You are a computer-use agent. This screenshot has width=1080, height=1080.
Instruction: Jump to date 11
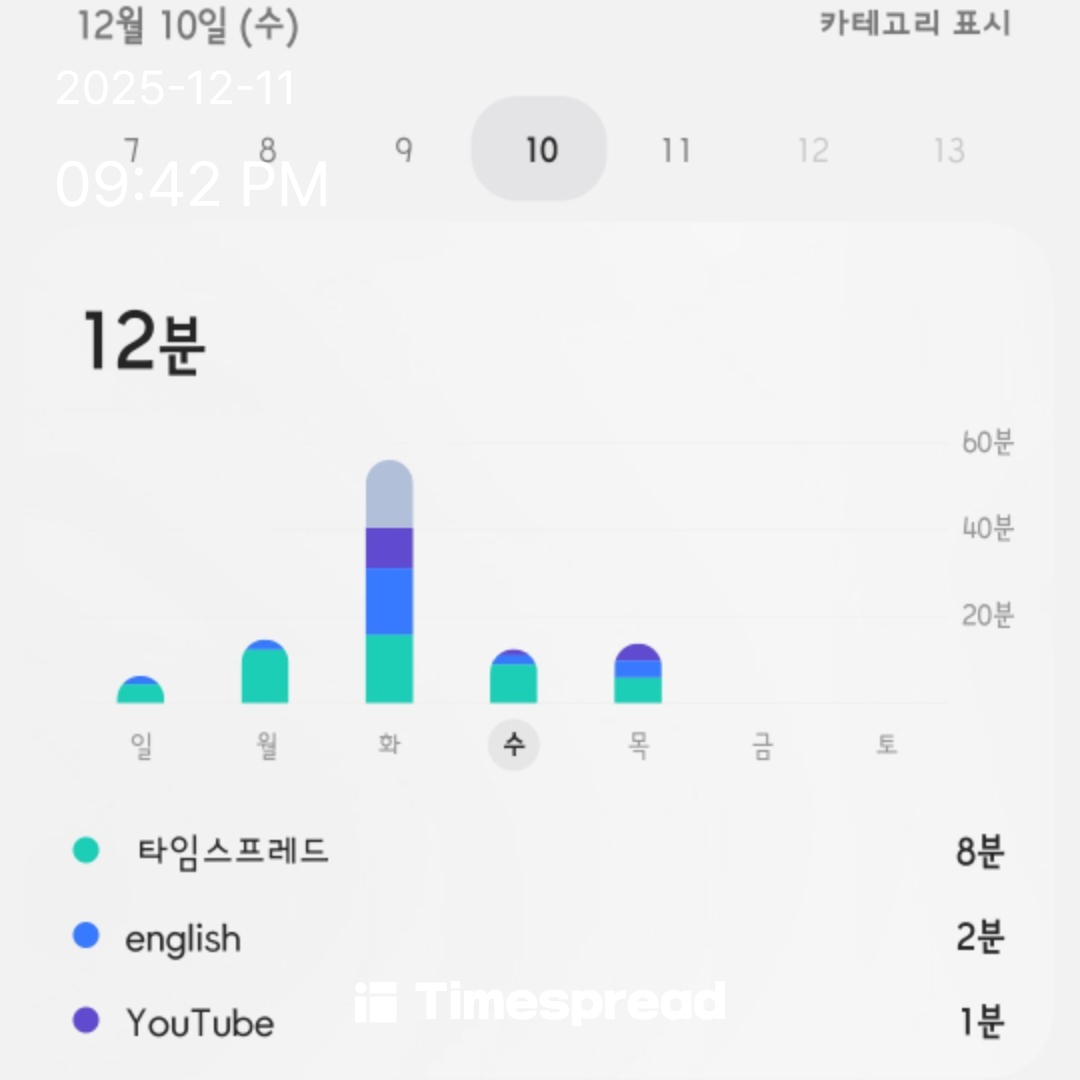click(x=675, y=150)
